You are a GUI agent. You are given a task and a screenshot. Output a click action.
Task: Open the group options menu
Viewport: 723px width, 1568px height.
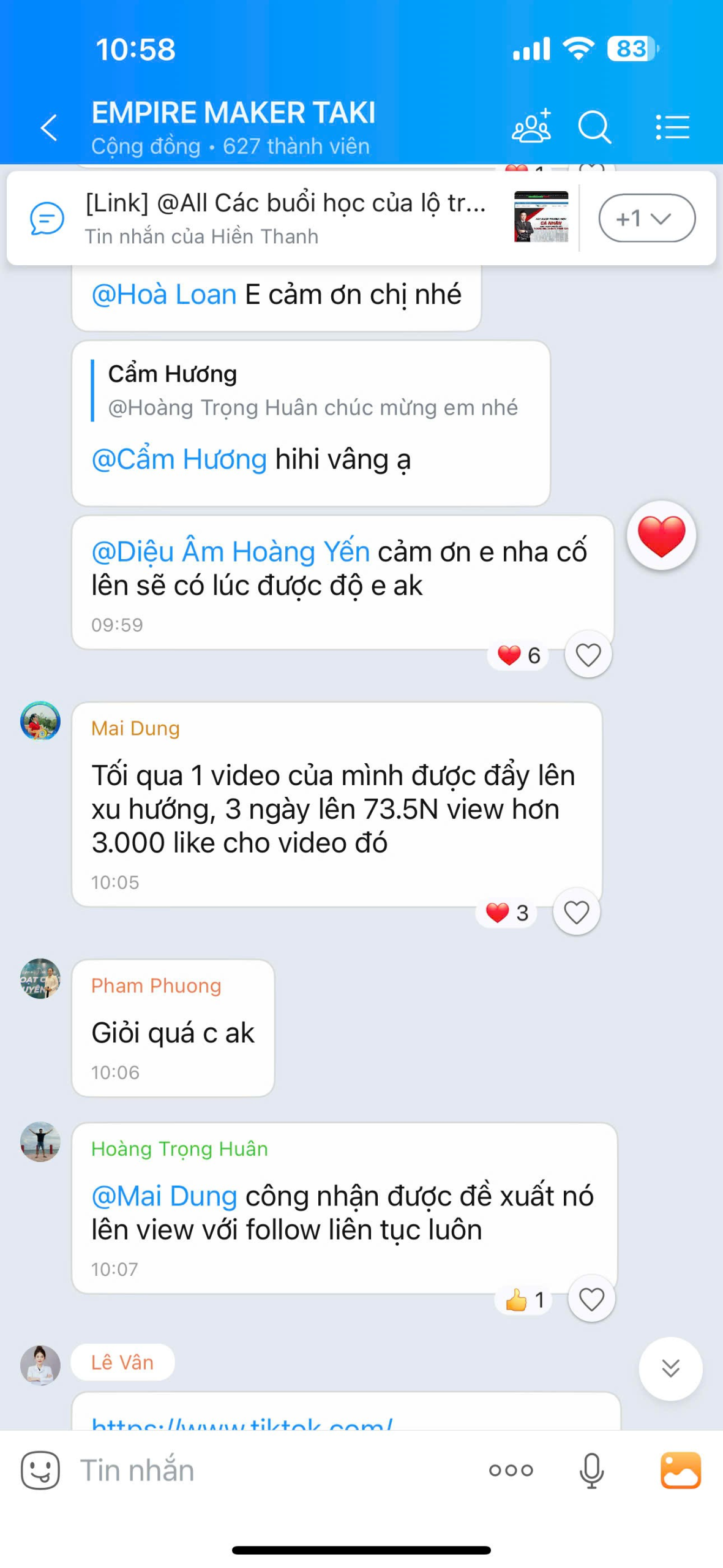pyautogui.click(x=672, y=127)
